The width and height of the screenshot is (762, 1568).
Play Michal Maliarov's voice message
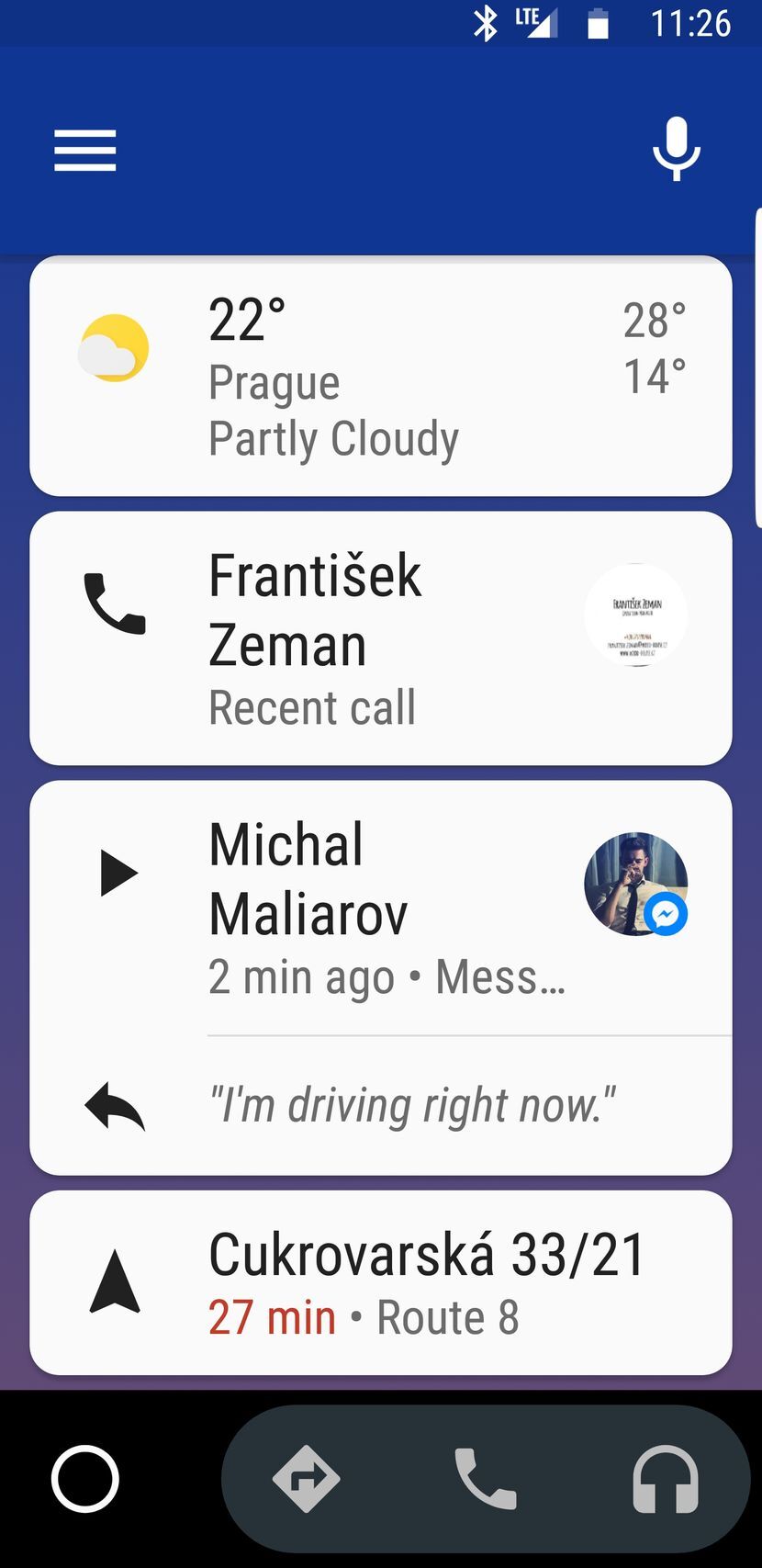119,872
